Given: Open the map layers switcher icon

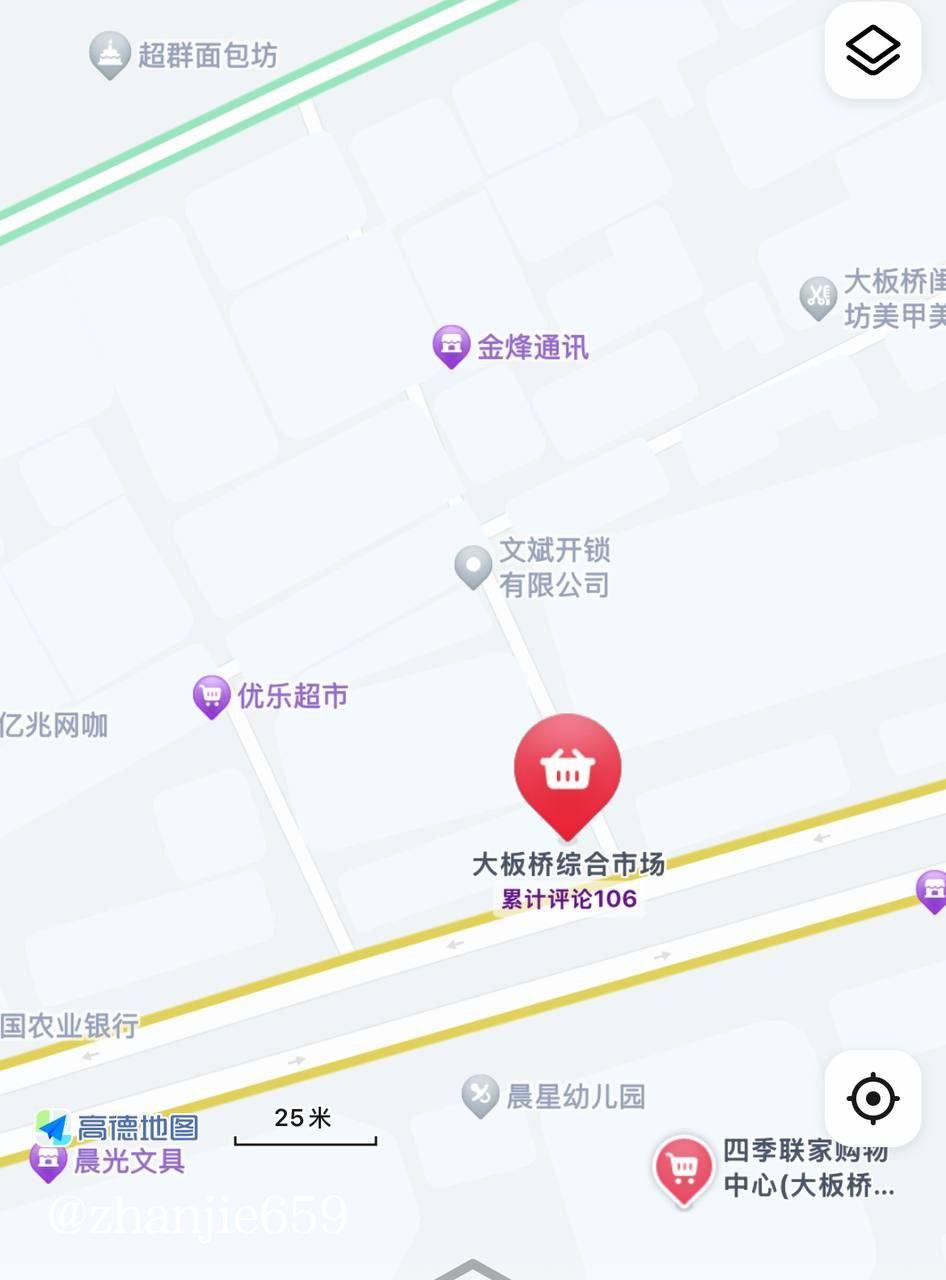Looking at the screenshot, I should (871, 50).
